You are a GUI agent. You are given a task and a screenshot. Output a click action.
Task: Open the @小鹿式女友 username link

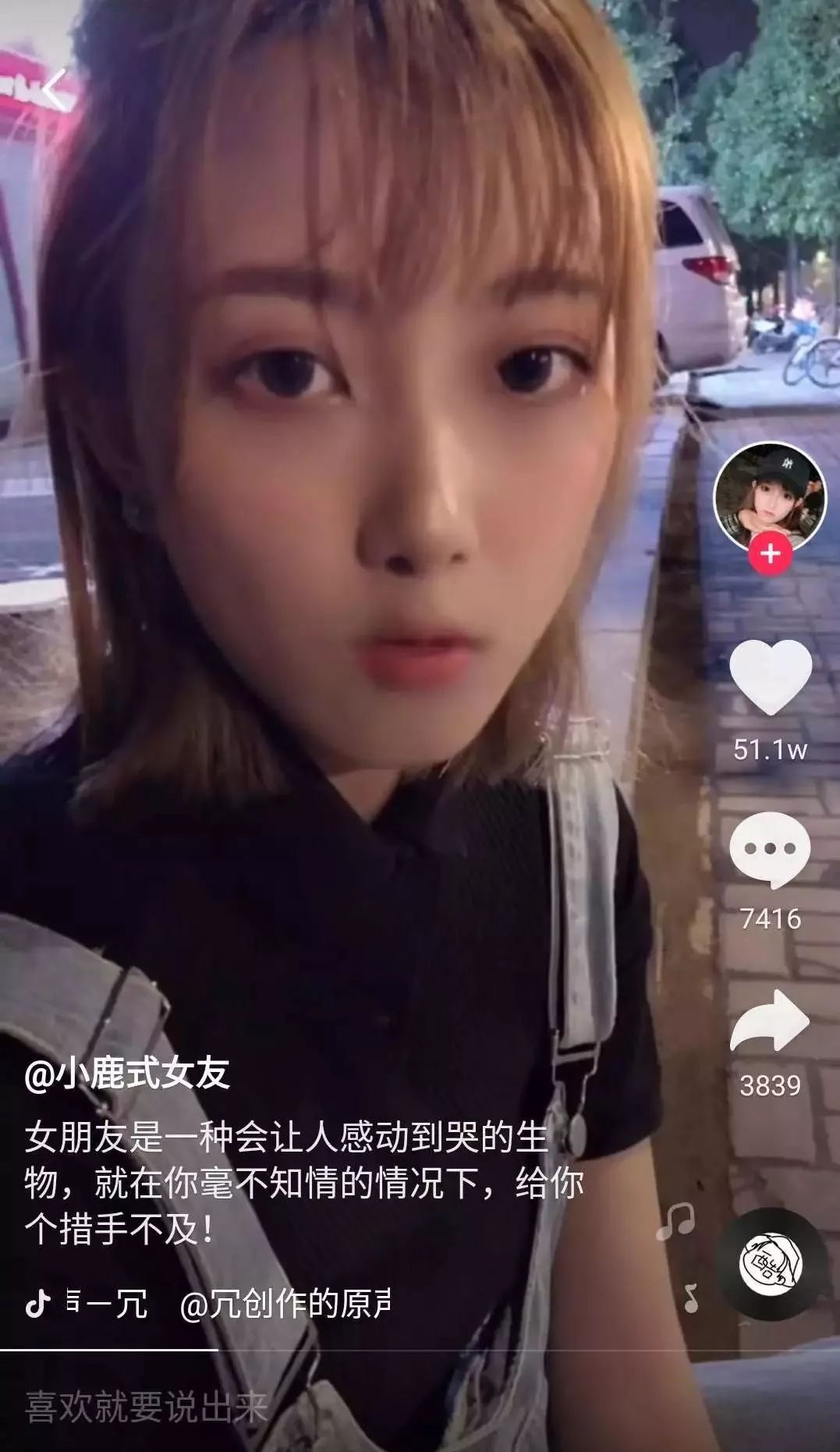[127, 1074]
